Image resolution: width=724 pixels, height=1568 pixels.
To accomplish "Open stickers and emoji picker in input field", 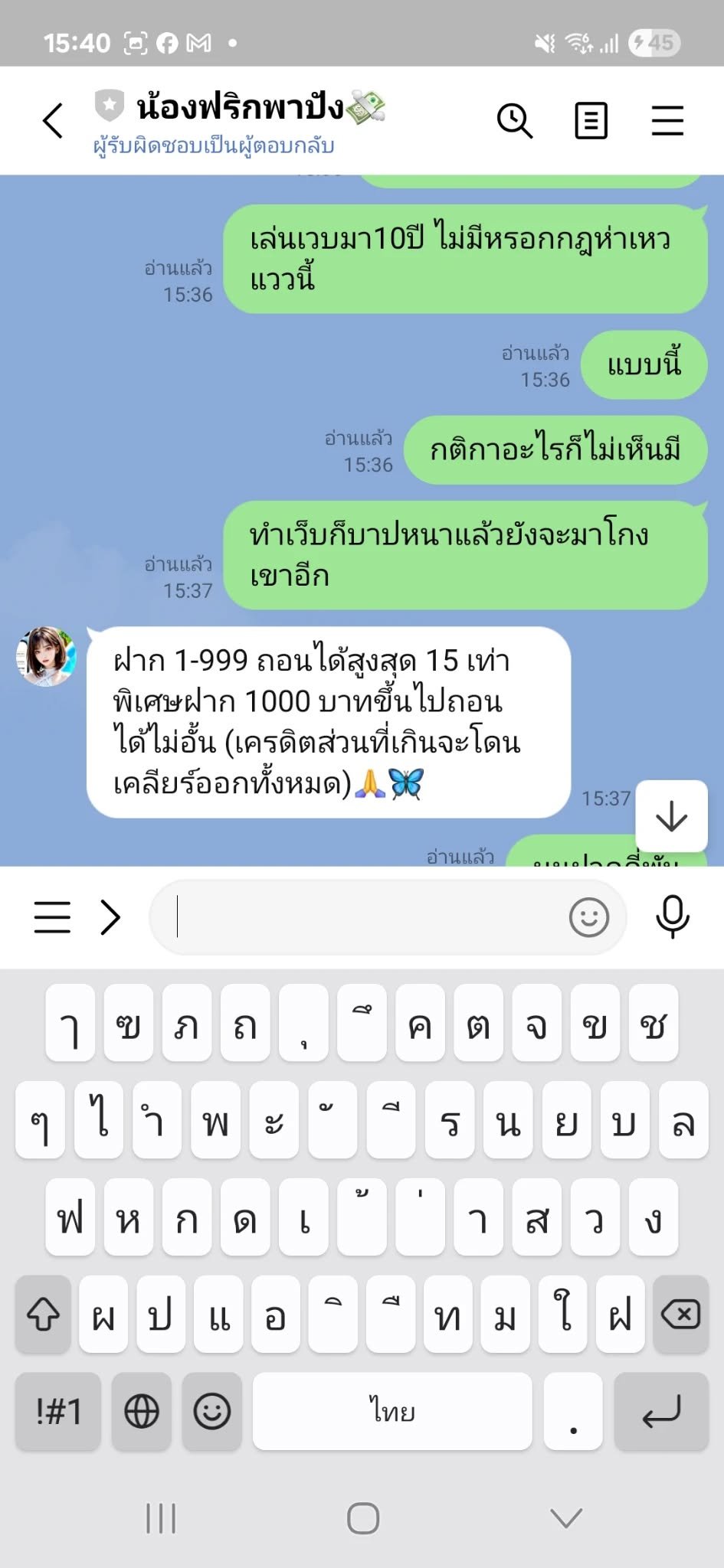I will tap(588, 917).
